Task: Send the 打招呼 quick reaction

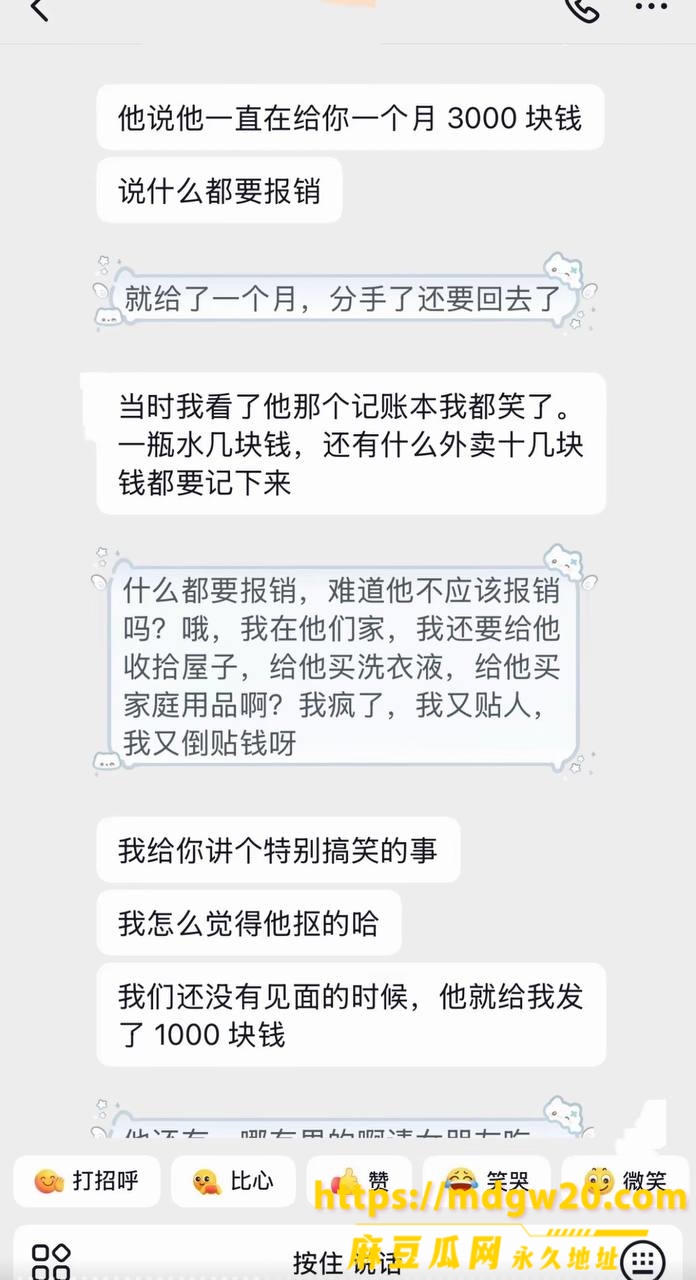Action: (x=86, y=1181)
